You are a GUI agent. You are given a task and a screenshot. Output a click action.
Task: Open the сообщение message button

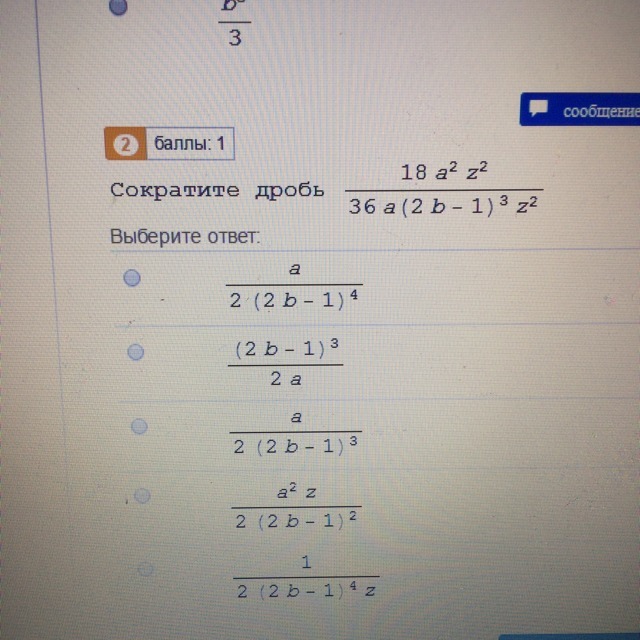click(580, 110)
